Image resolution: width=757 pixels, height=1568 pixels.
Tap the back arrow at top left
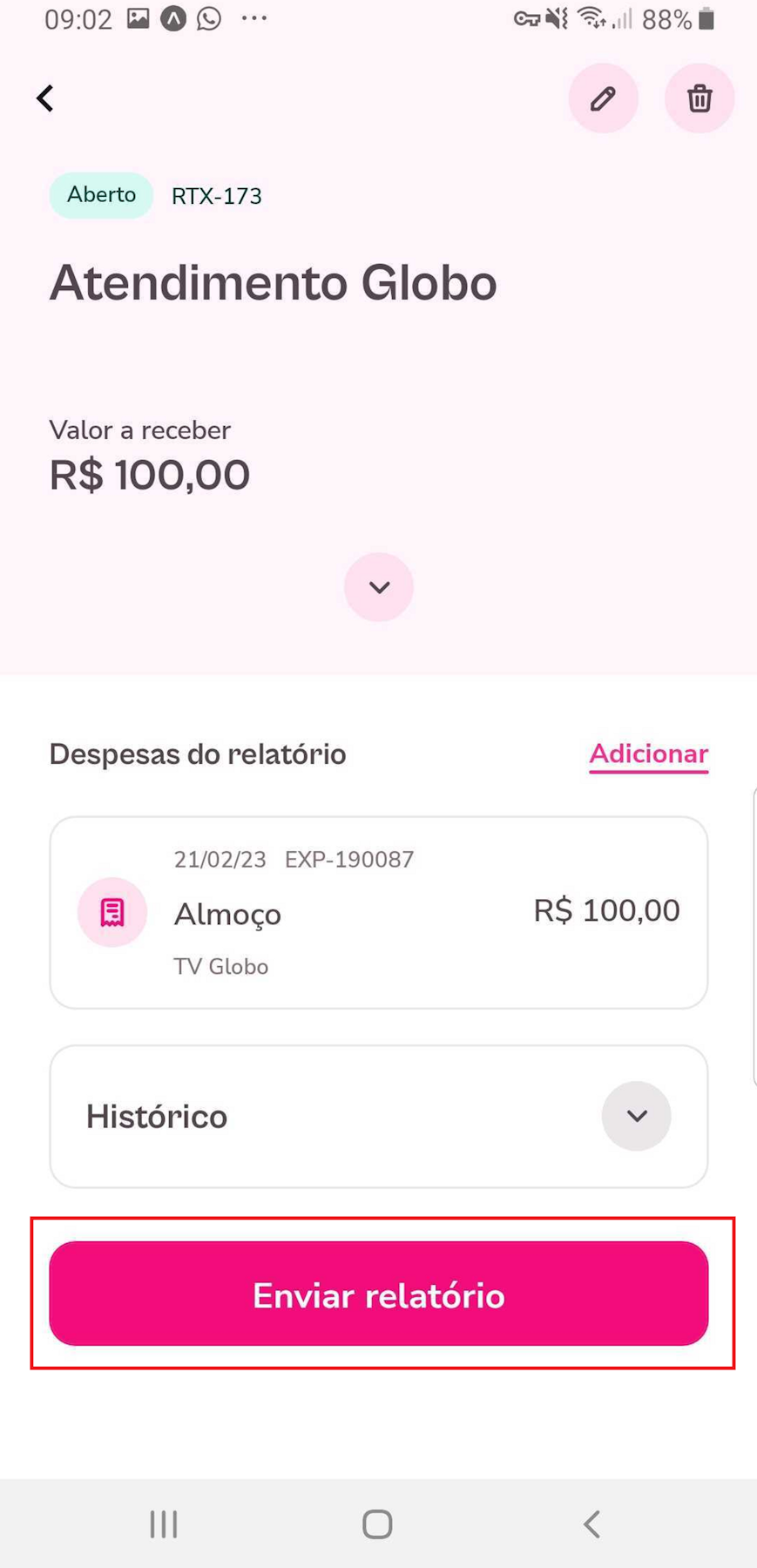coord(44,98)
